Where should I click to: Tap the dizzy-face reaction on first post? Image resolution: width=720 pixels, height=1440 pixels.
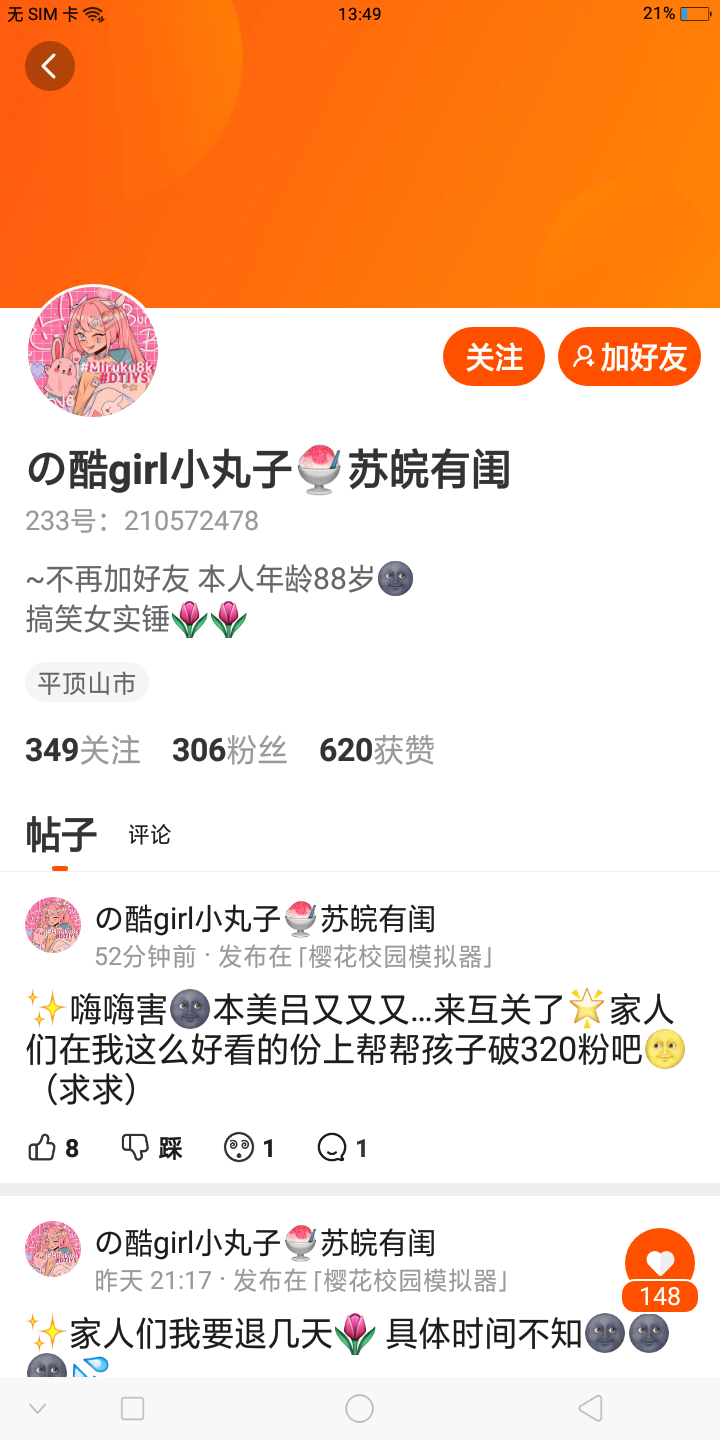[250, 1148]
